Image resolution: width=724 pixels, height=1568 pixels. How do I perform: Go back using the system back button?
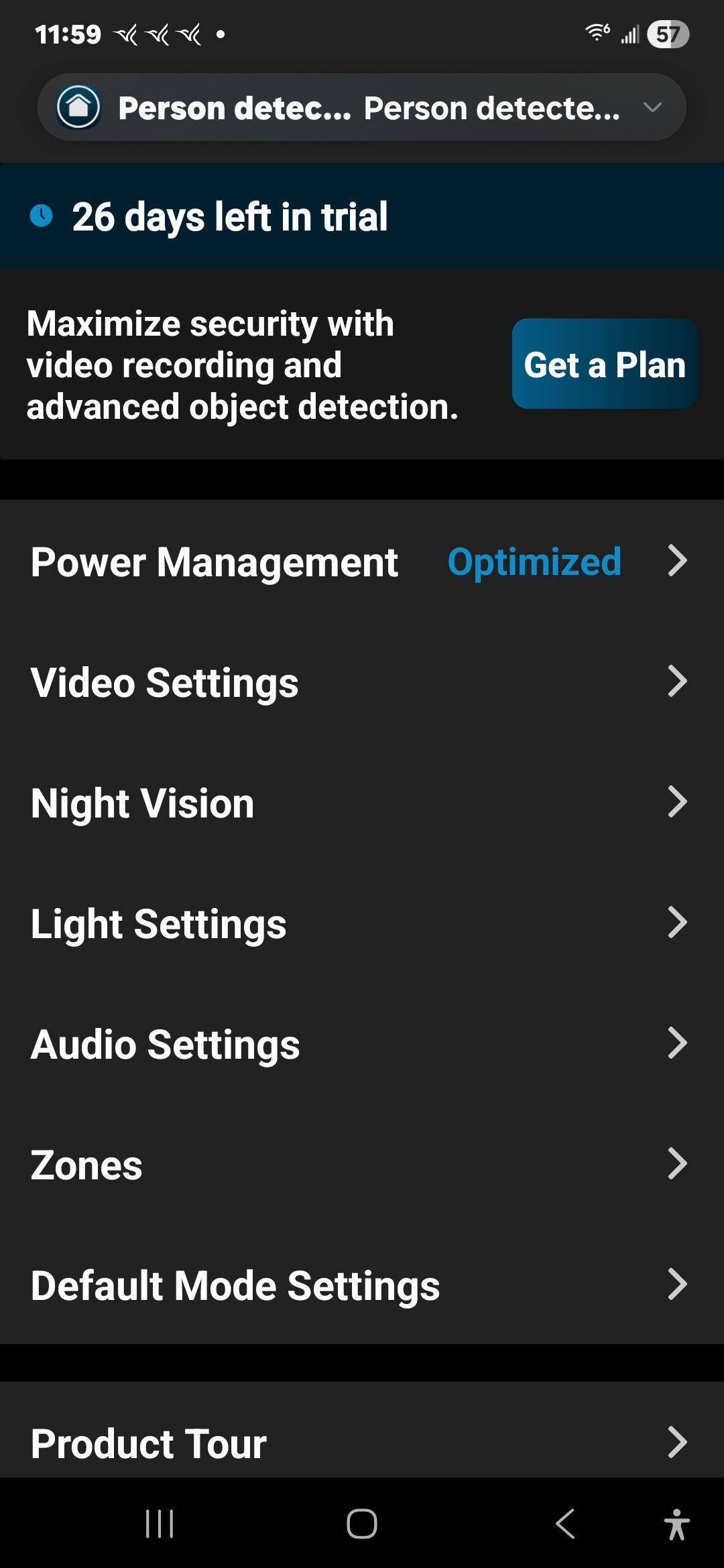click(565, 1524)
